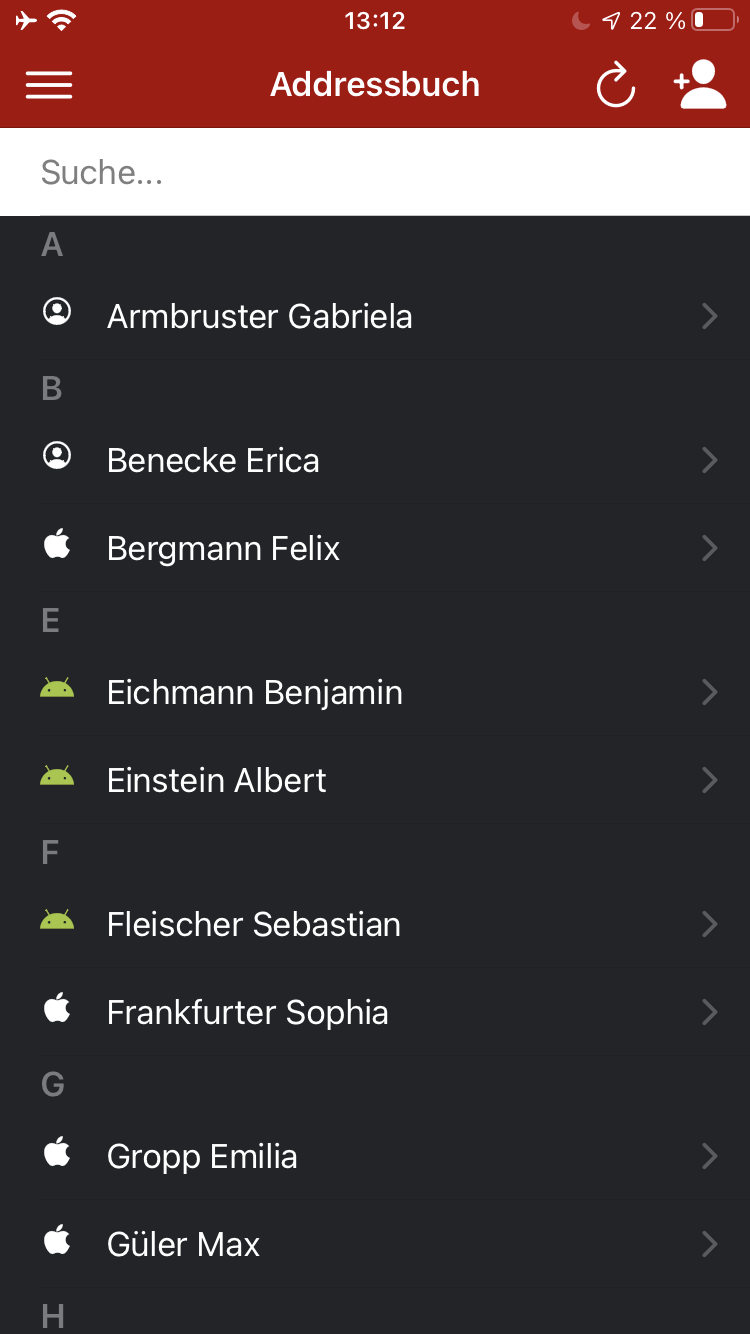
Task: Tap the Suche search field
Action: (375, 172)
